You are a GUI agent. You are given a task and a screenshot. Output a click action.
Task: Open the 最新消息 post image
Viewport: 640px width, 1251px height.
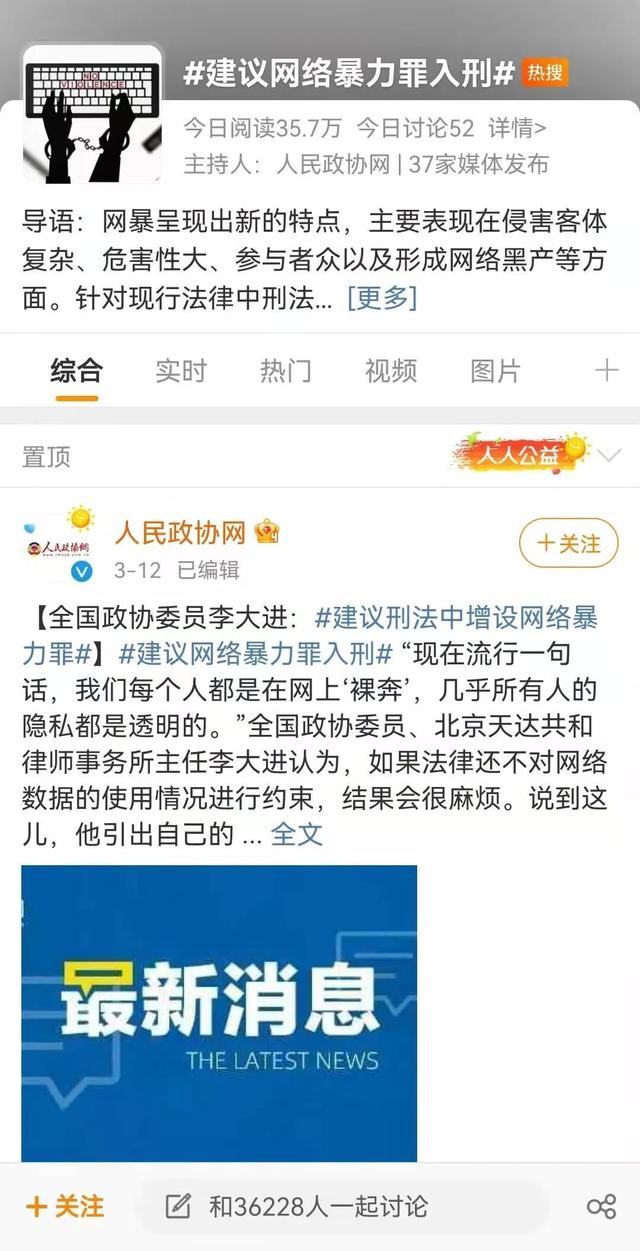219,1013
